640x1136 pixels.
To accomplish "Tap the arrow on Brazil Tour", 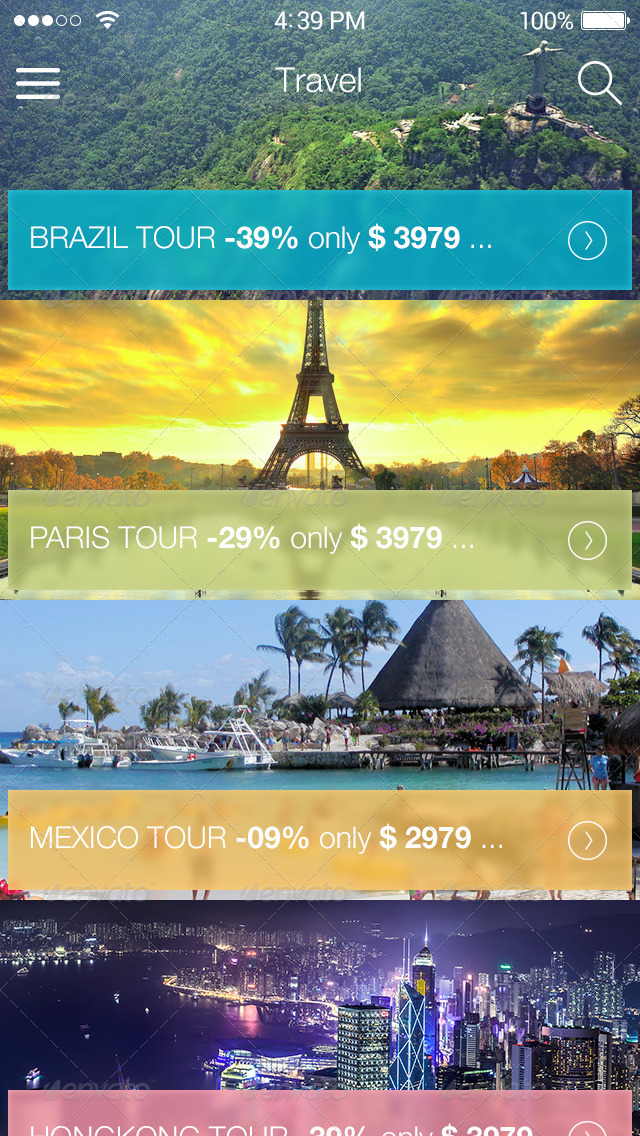I will [x=587, y=241].
